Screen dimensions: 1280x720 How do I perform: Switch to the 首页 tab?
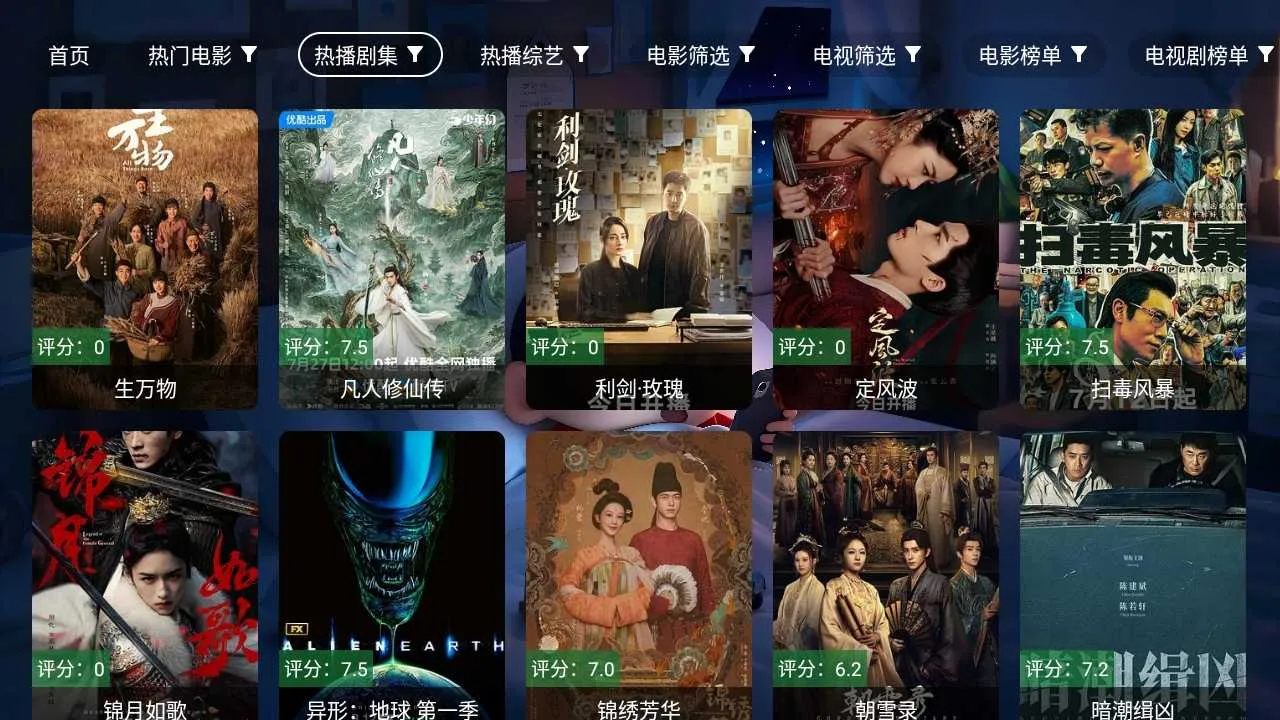pyautogui.click(x=69, y=55)
